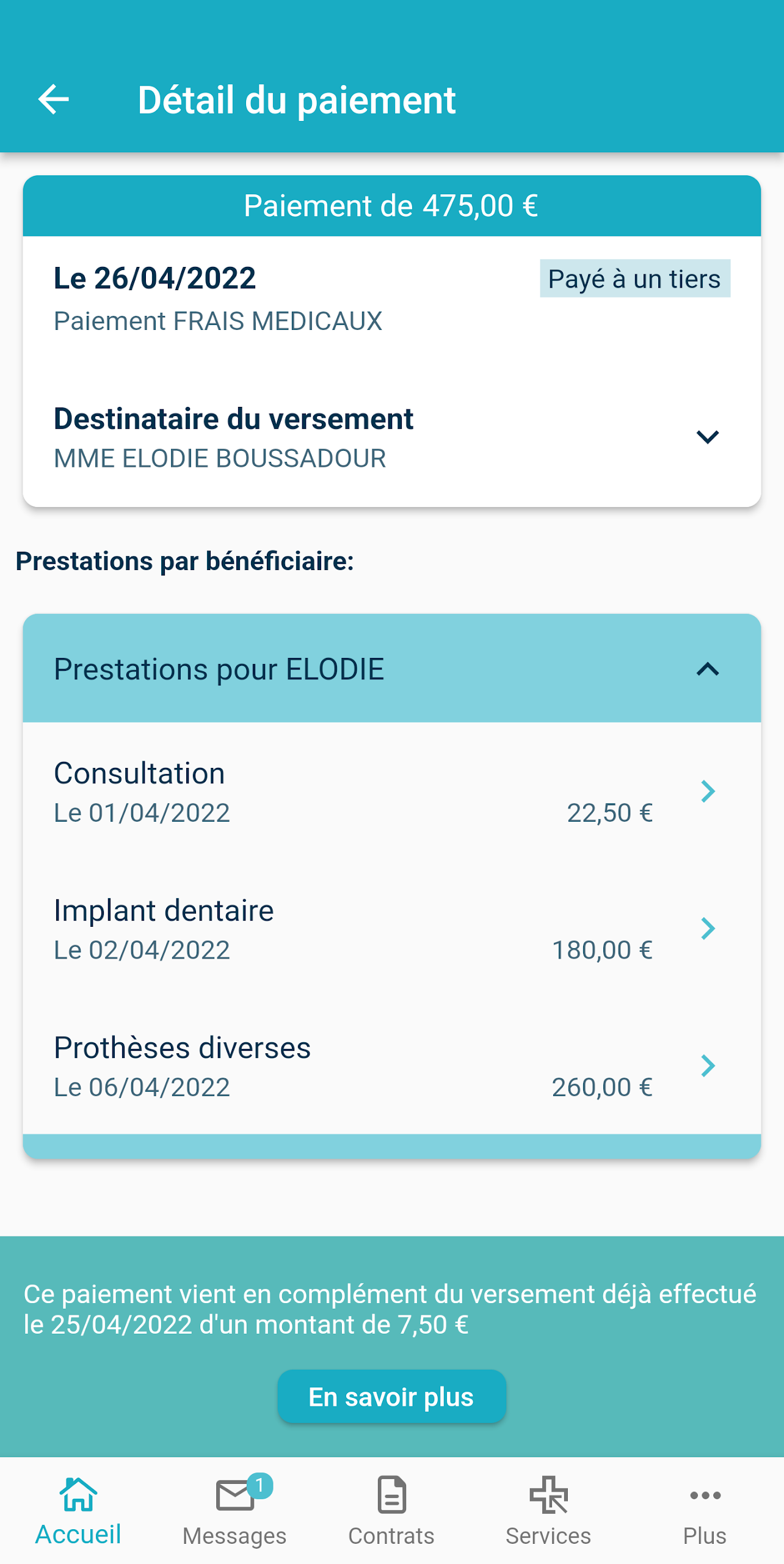The height and width of the screenshot is (1564, 784).
Task: Collapse Prestations pour ELODIE section
Action: coord(391,669)
